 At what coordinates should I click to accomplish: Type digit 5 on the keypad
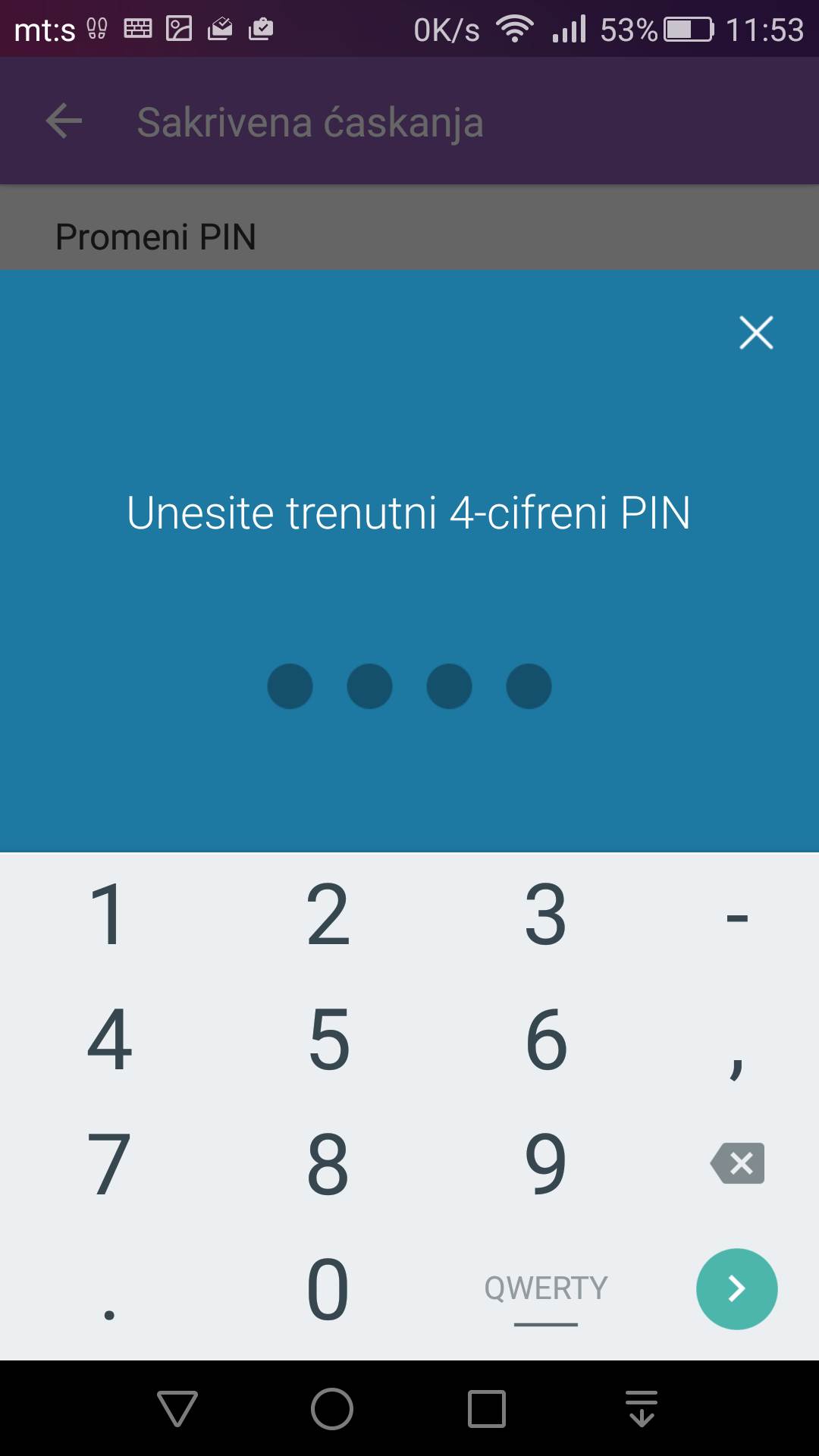pos(328,1039)
